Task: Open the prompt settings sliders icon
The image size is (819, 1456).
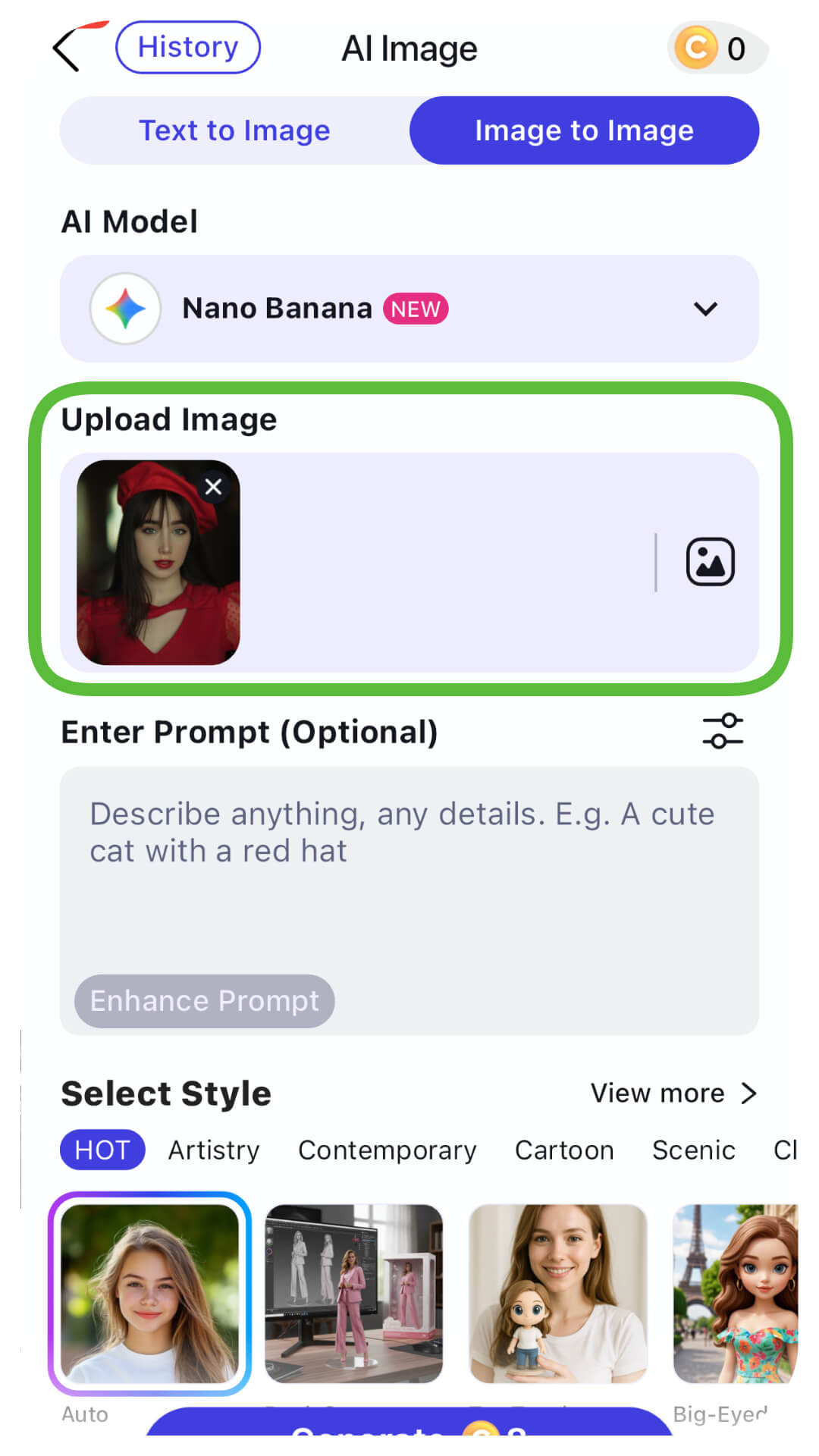Action: 722,731
